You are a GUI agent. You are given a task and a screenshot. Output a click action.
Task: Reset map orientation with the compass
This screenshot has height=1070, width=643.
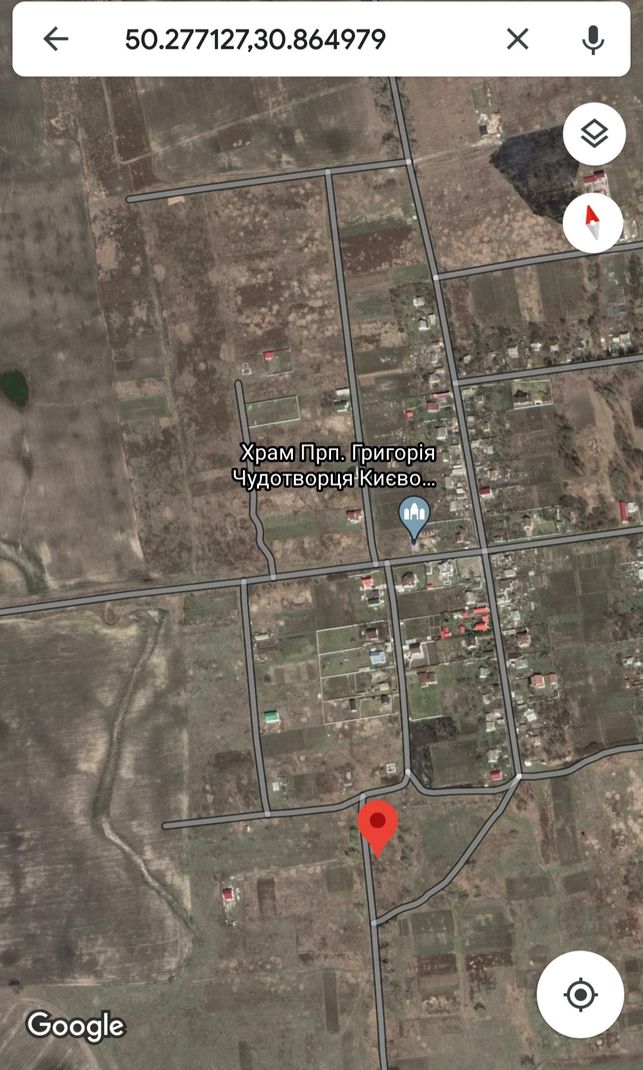[594, 223]
